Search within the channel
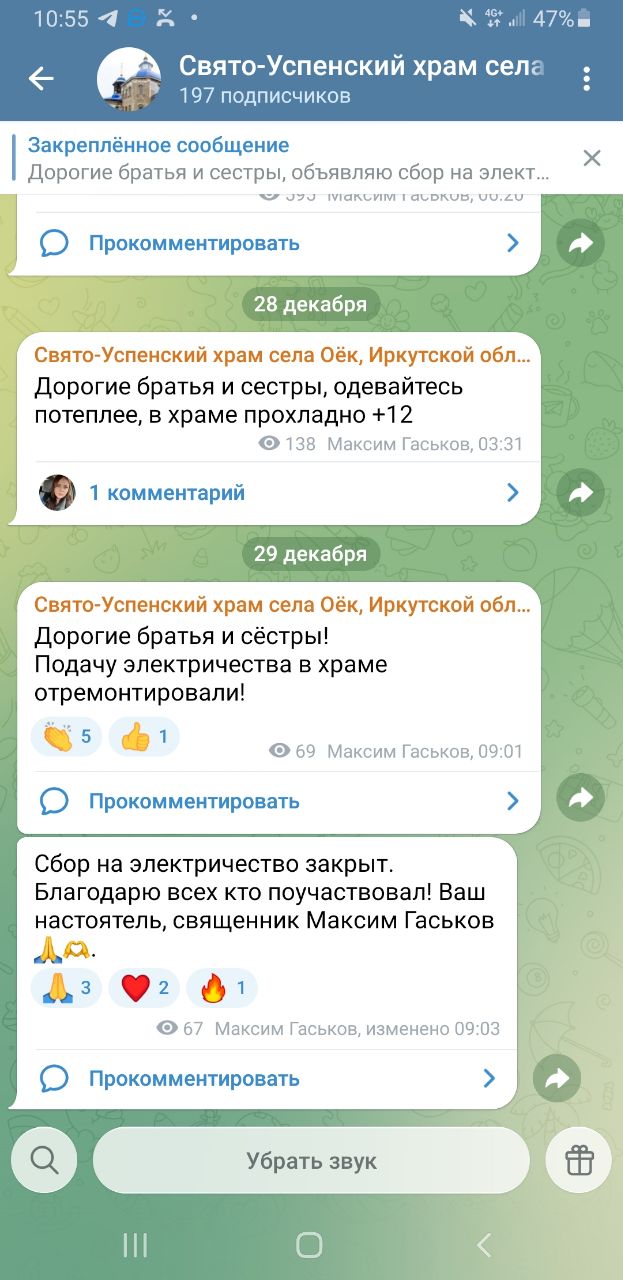Screen dimensions: 623x1280 (x=44, y=1160)
